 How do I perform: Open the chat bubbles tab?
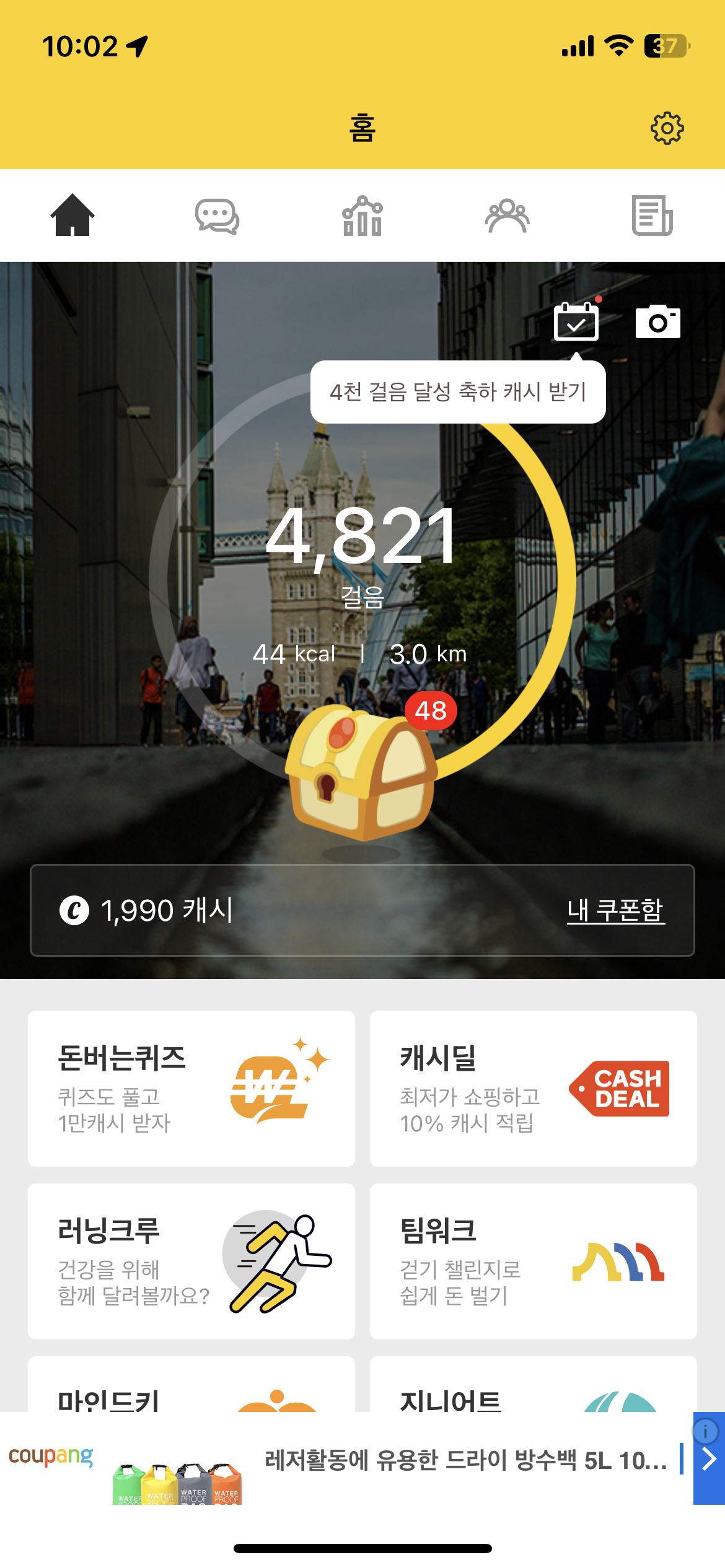[x=217, y=216]
